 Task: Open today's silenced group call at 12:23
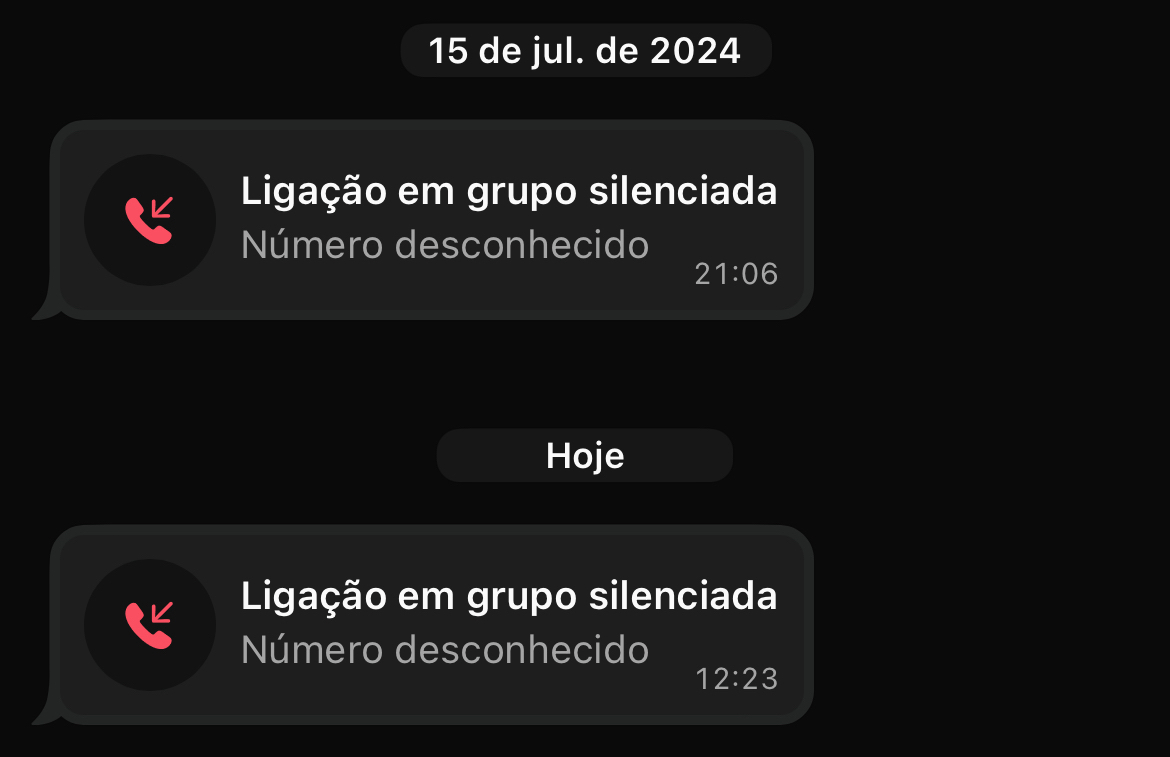click(432, 624)
